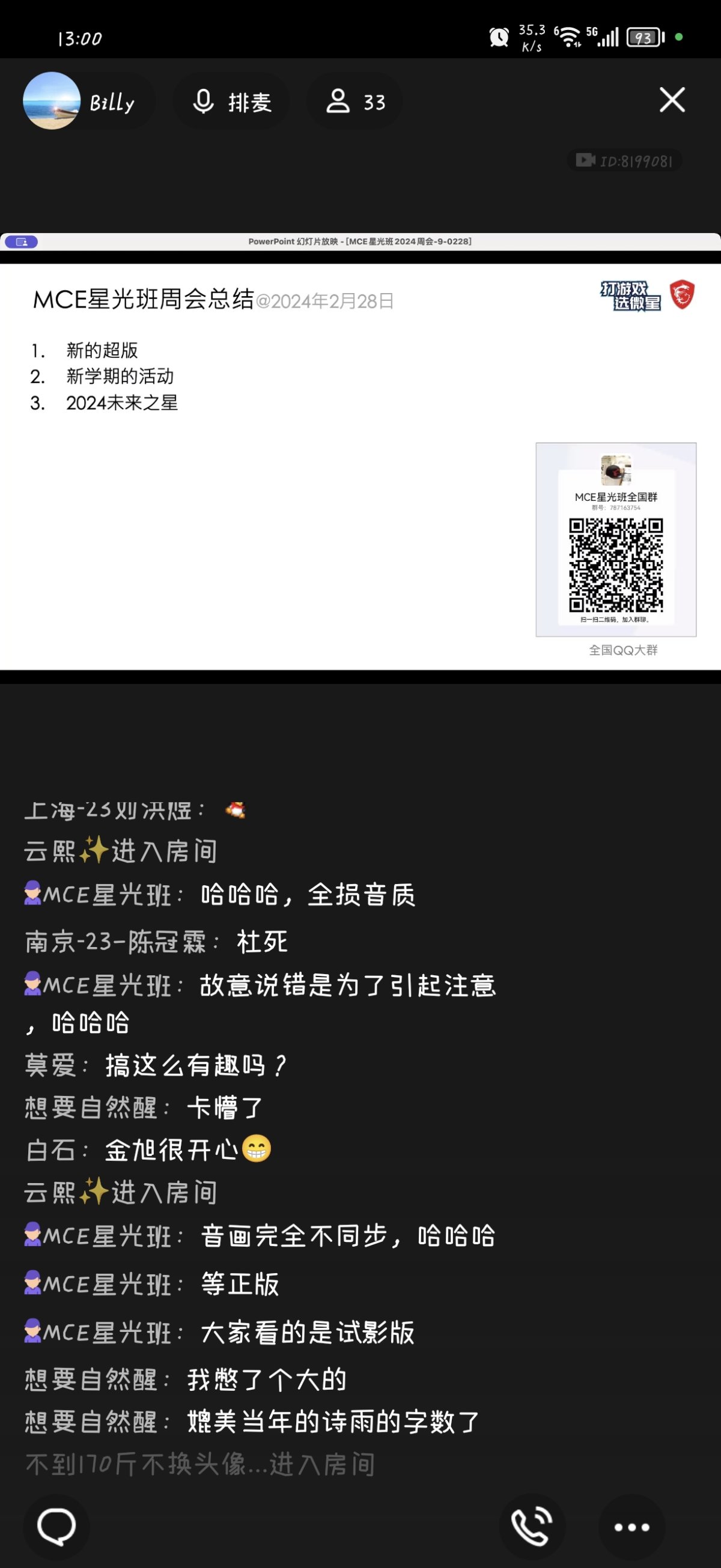Close the live room

(x=672, y=100)
